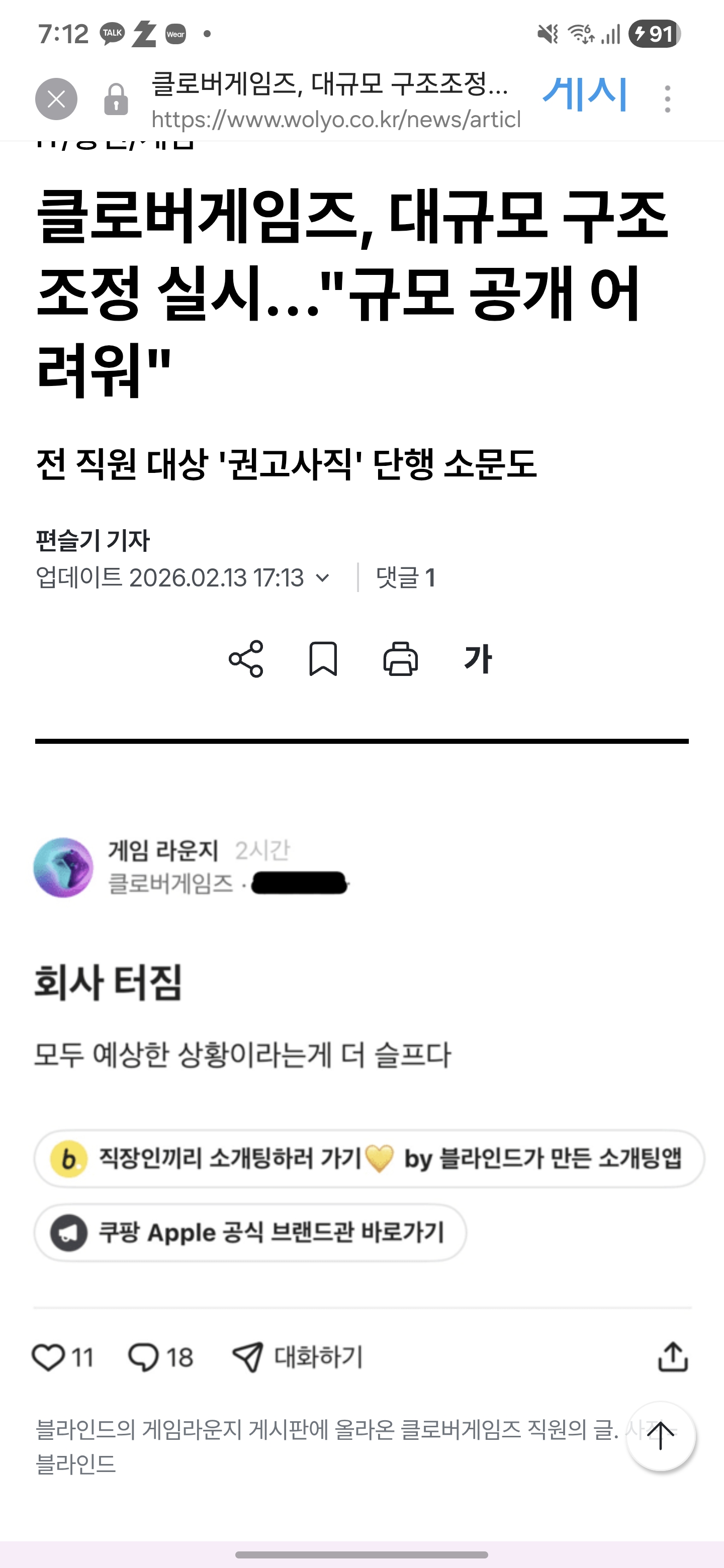Viewport: 724px width, 1568px height.
Task: Jump back to top with arrow button
Action: (661, 1436)
